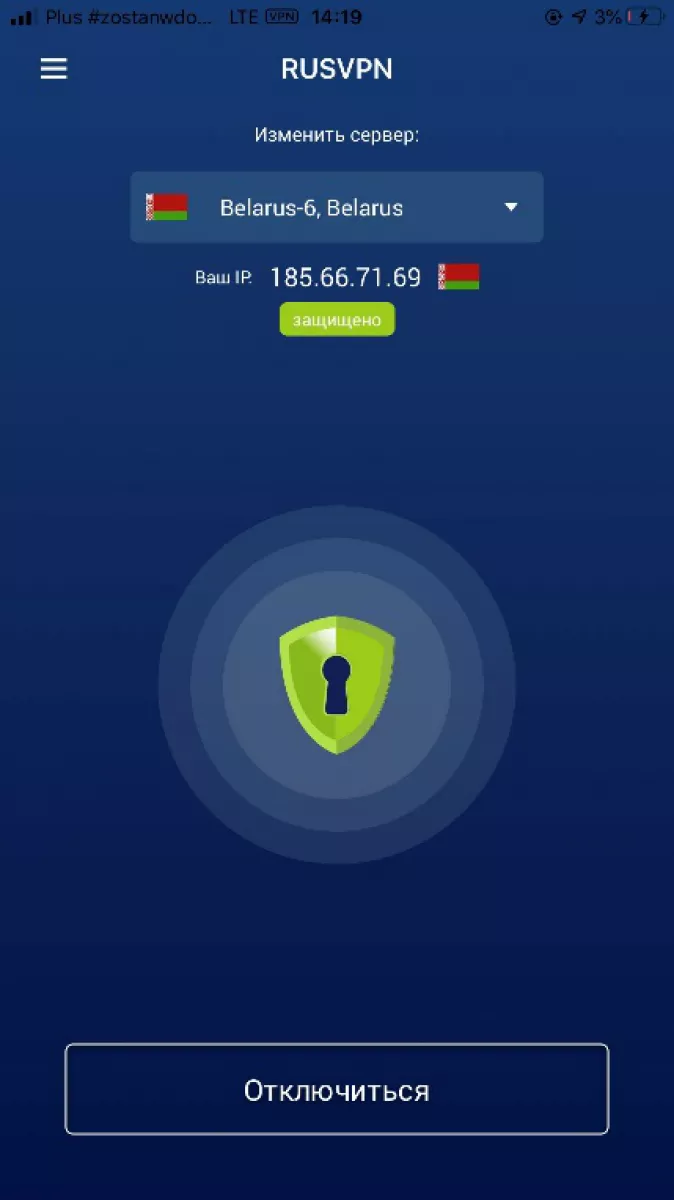
Task: Expand the Belarus-6 server dropdown
Action: [x=337, y=207]
